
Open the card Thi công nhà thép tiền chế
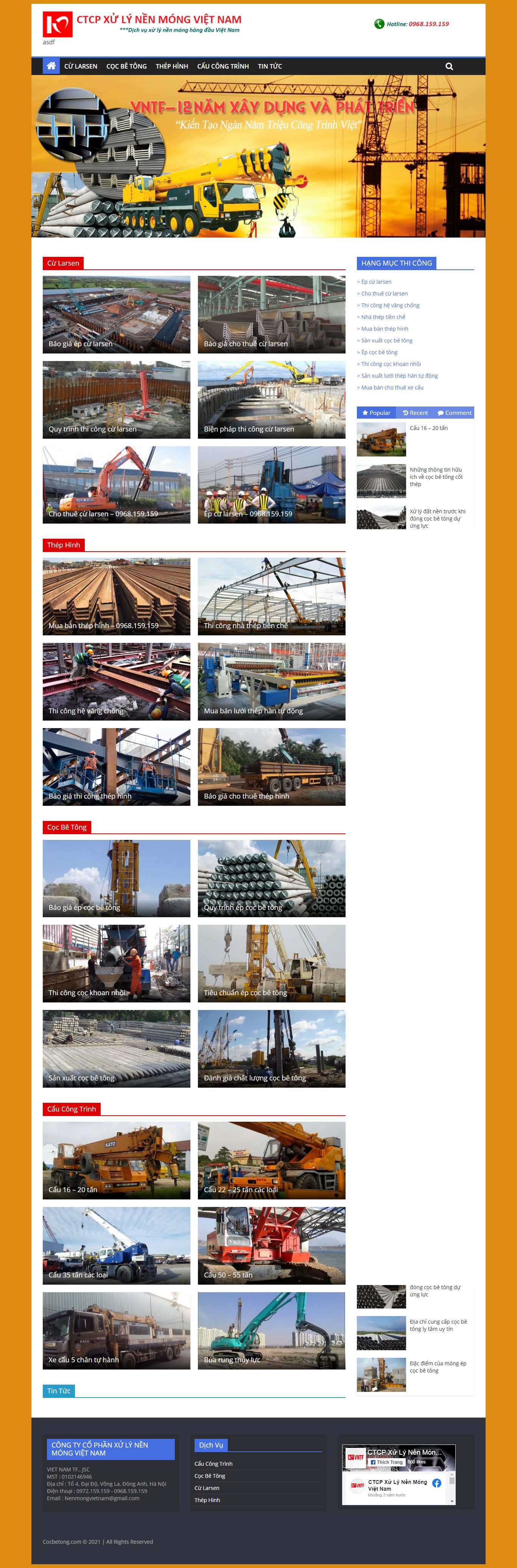coord(271,597)
